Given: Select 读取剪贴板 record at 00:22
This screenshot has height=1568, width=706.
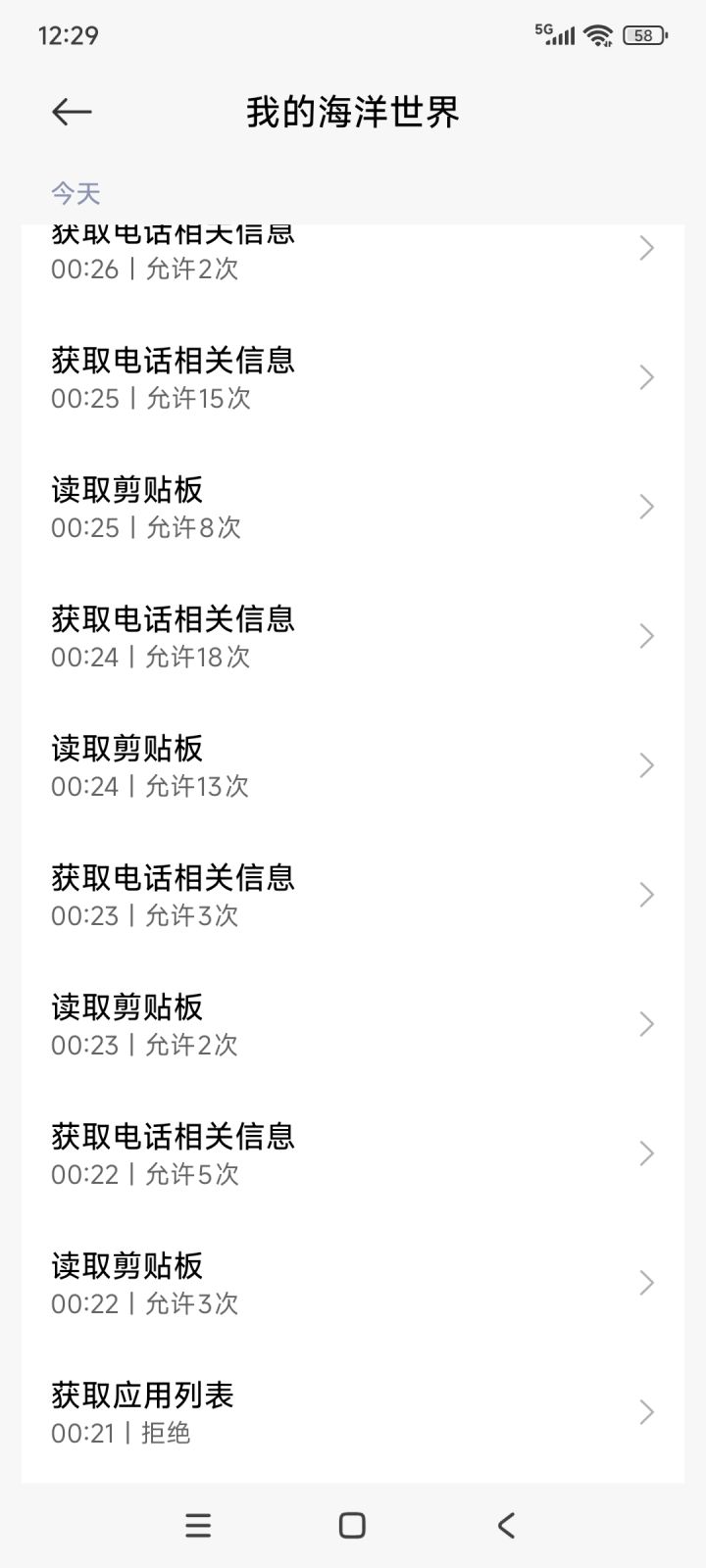Looking at the screenshot, I should click(353, 1283).
